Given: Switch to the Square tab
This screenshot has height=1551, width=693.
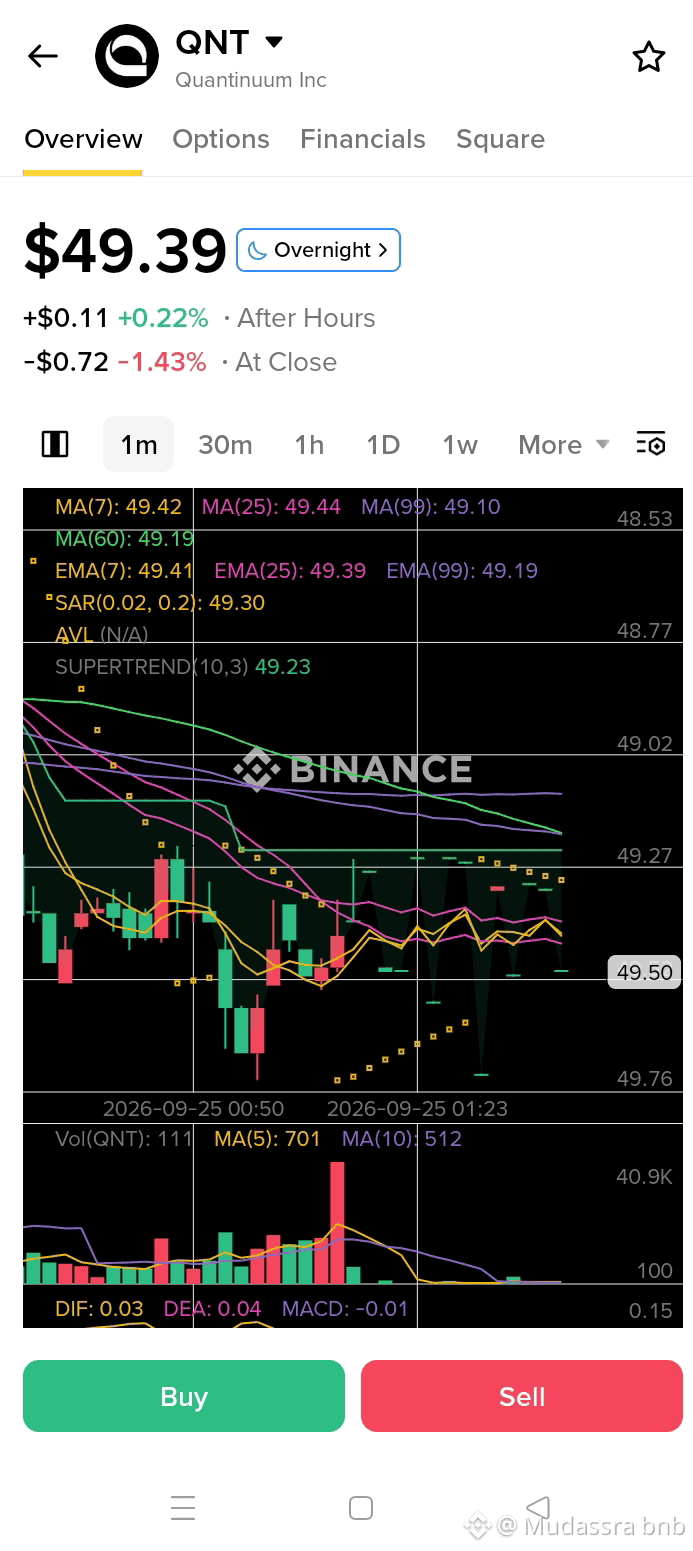Looking at the screenshot, I should (500, 139).
